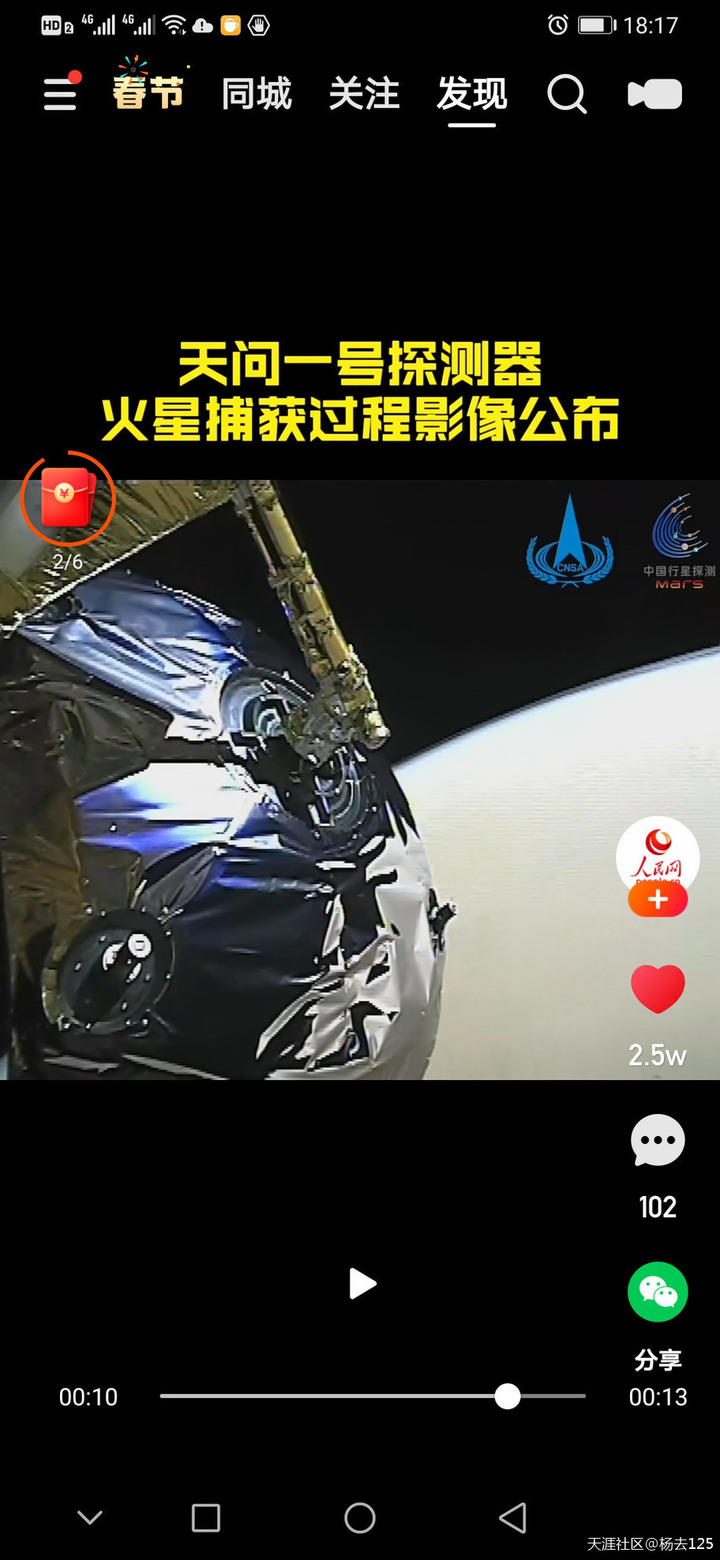Open the red envelope reward
720x1560 pixels.
click(x=67, y=499)
